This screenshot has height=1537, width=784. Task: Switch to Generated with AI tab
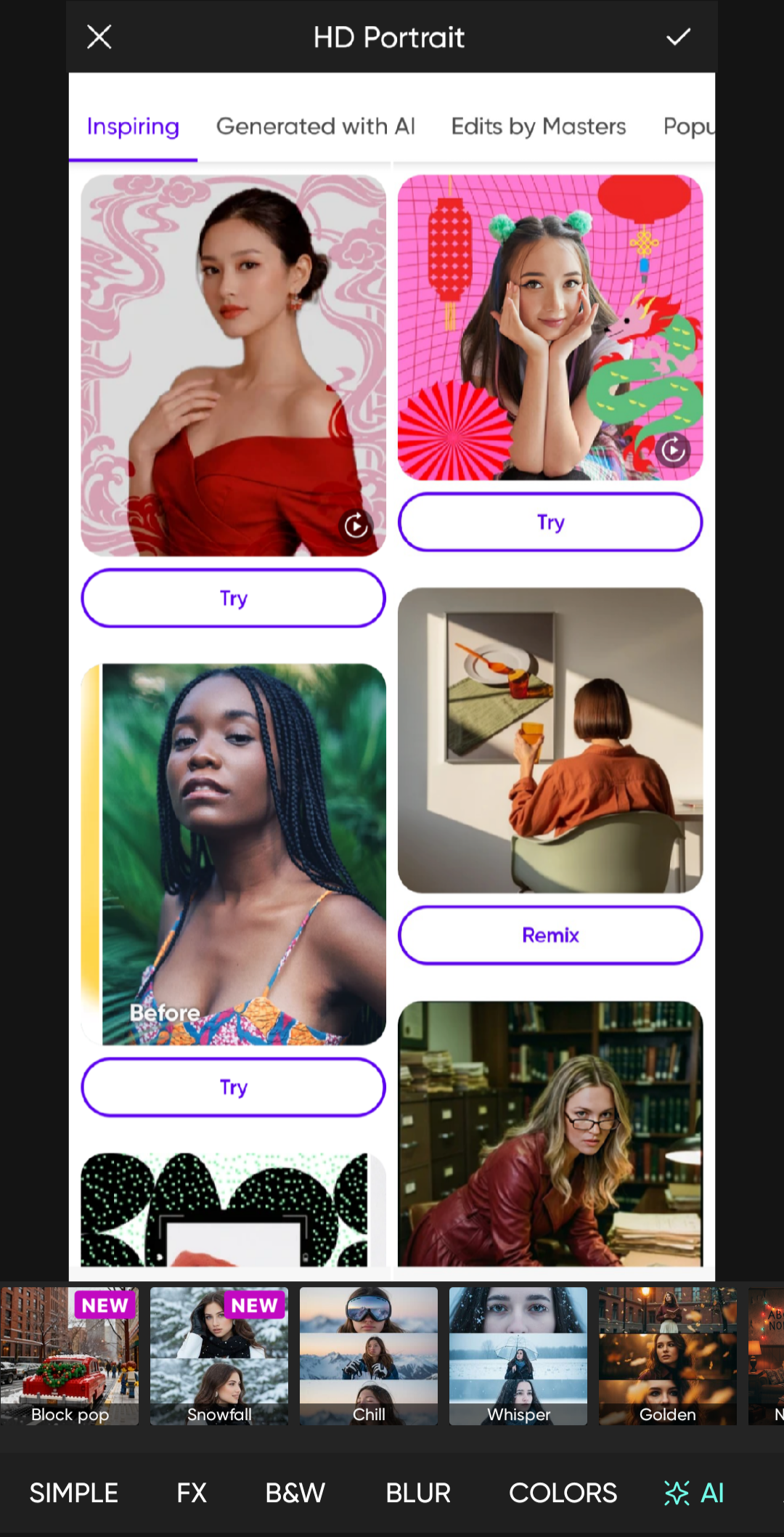coord(315,126)
